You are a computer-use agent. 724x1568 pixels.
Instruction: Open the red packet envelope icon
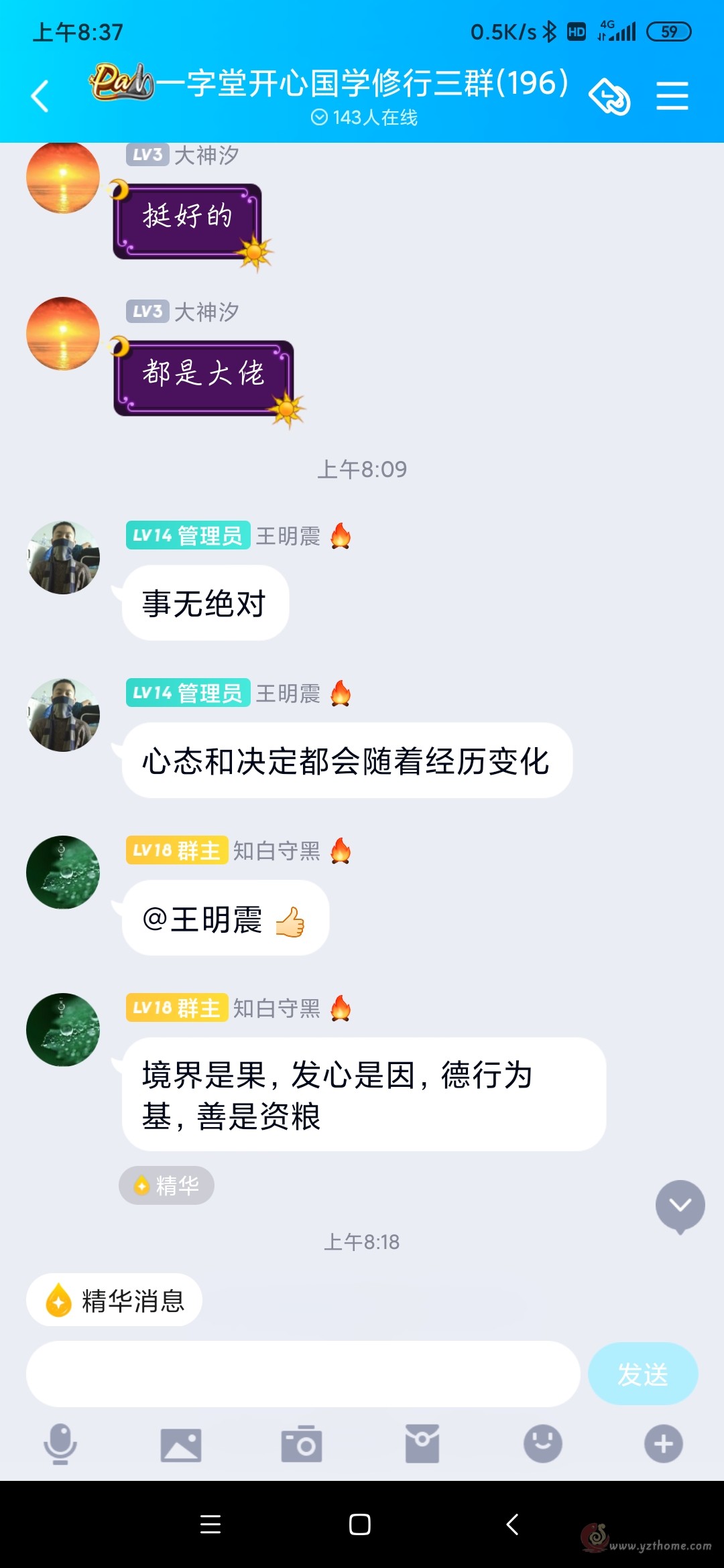tap(422, 1444)
